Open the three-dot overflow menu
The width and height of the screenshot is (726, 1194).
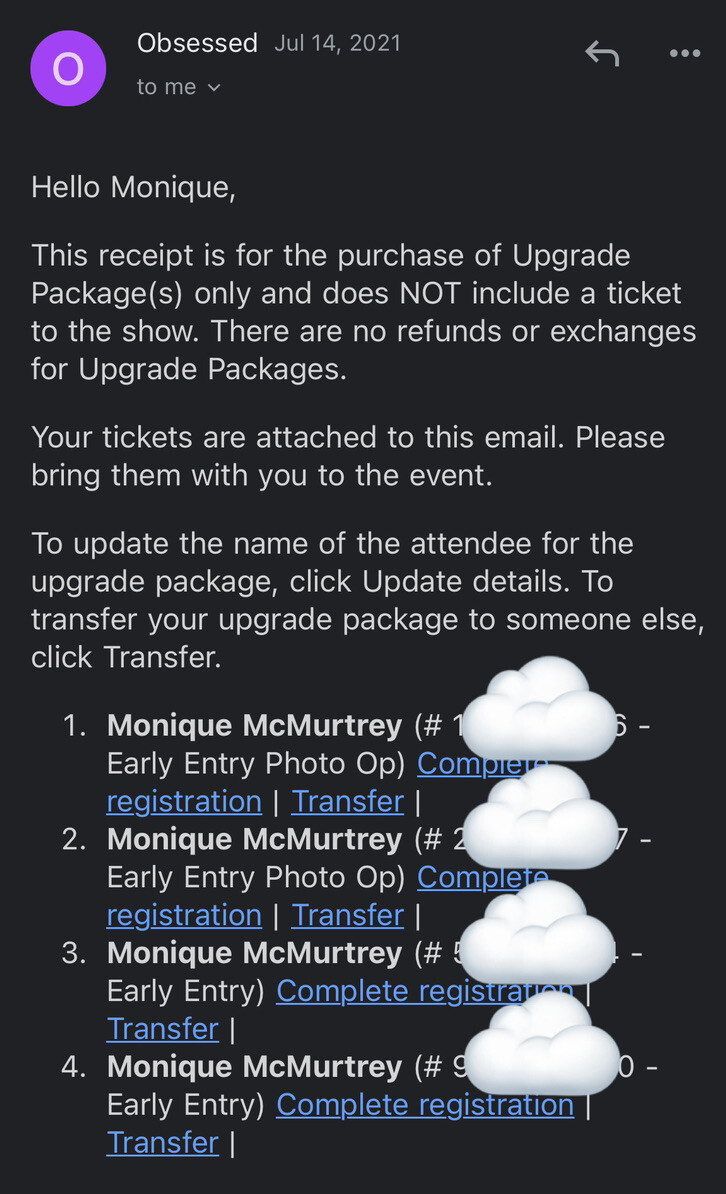tap(684, 53)
